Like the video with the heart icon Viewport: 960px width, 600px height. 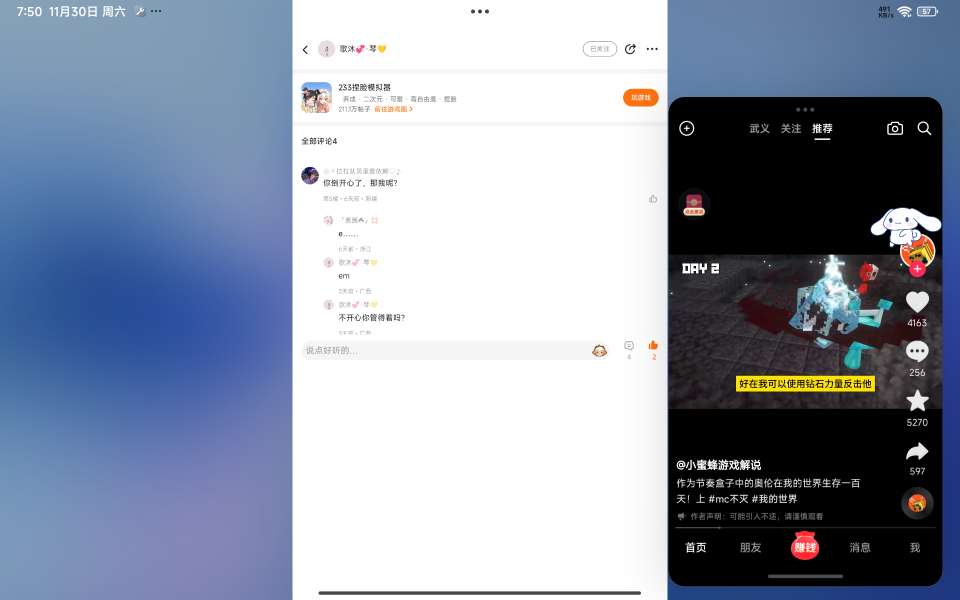tap(917, 302)
